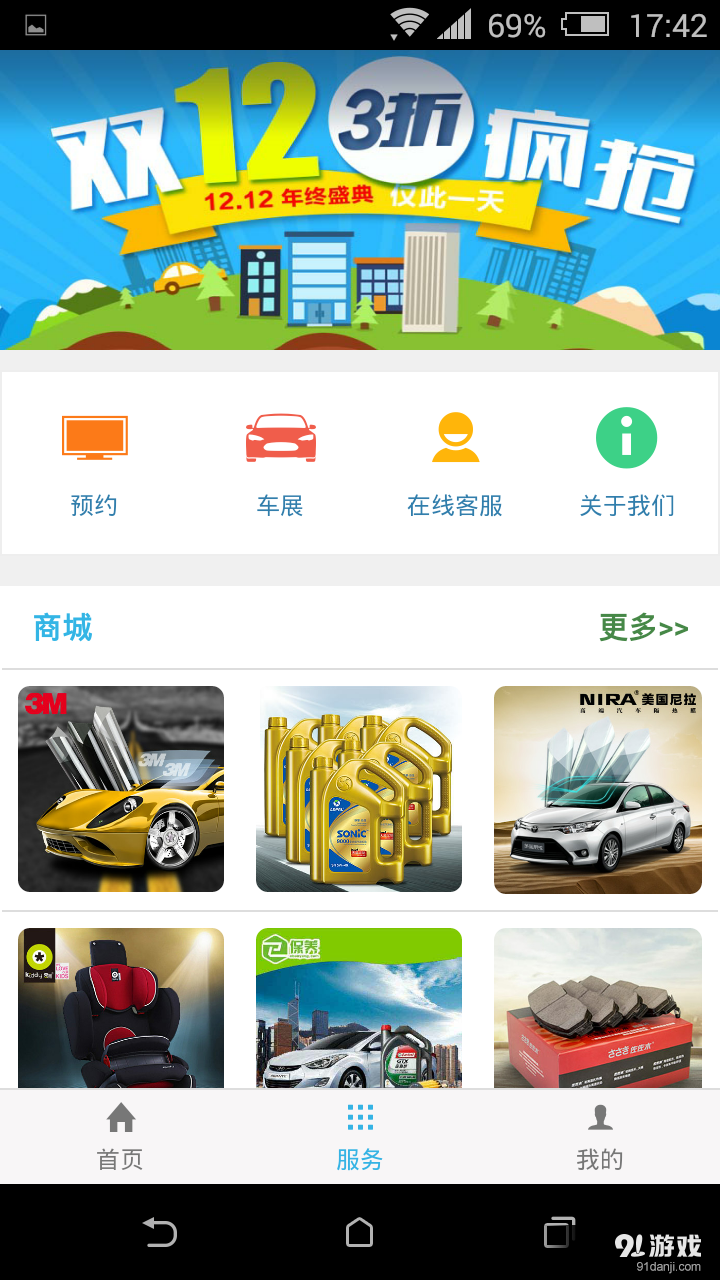This screenshot has height=1280, width=720.
Task: Select the 车展 car show icon
Action: (x=280, y=437)
